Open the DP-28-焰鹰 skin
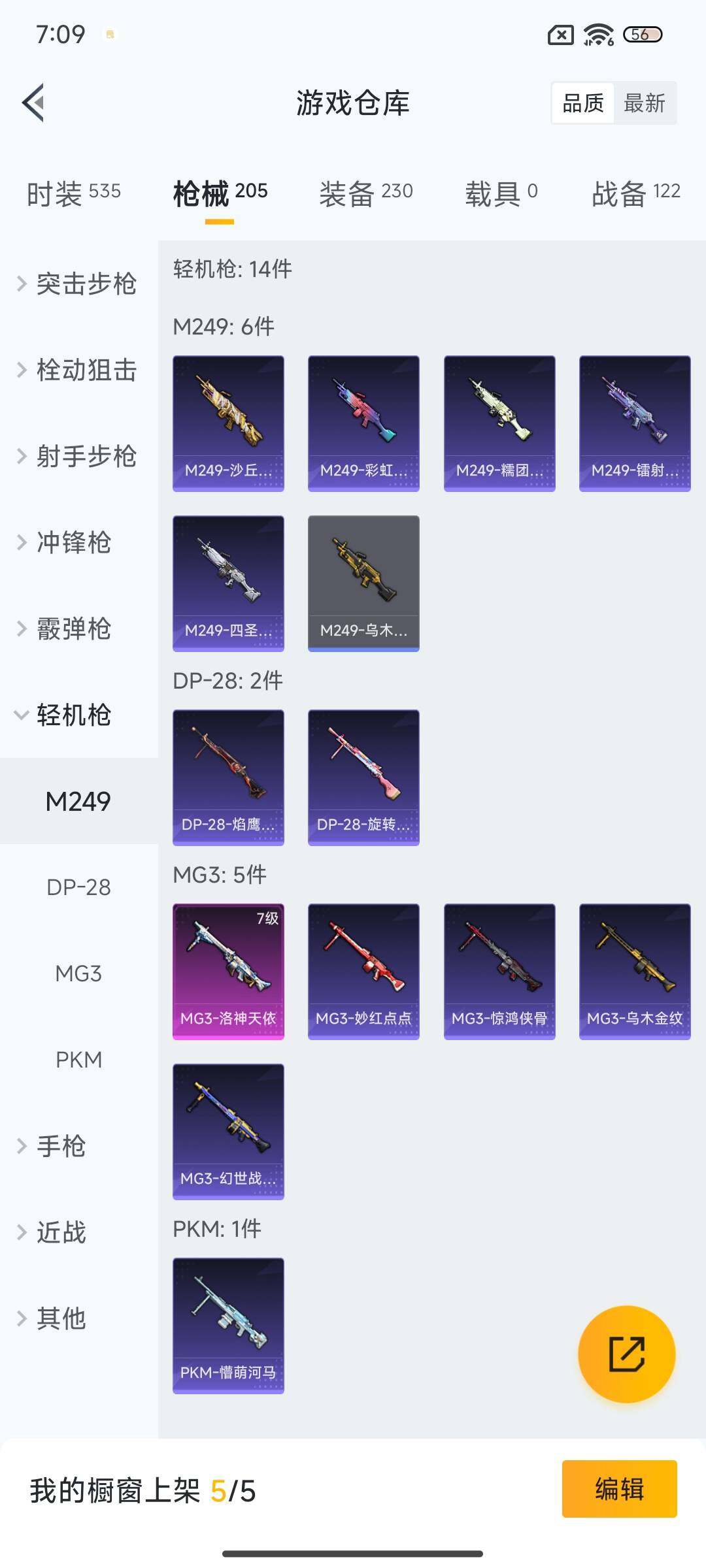 coord(228,777)
